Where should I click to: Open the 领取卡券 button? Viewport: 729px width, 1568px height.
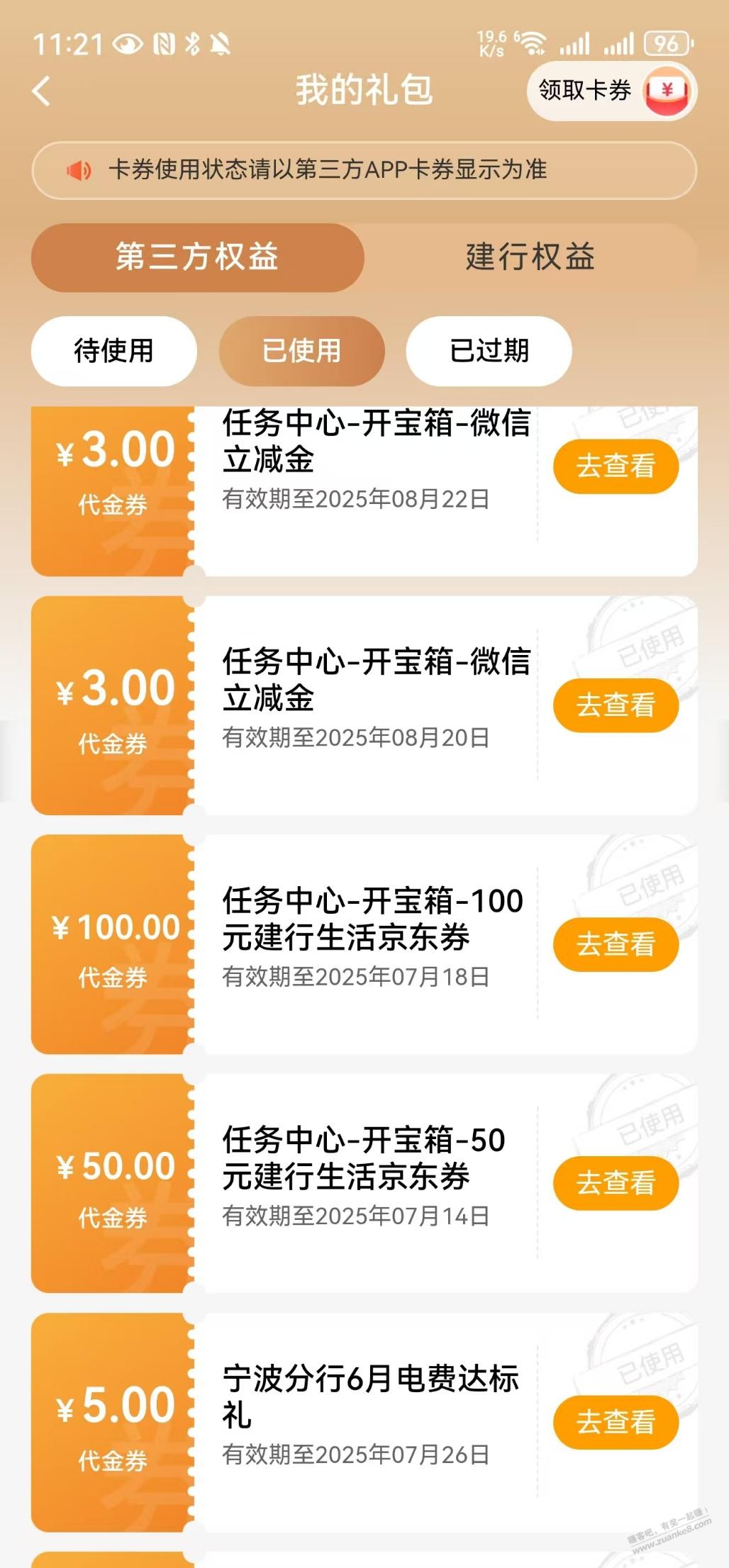click(x=611, y=91)
